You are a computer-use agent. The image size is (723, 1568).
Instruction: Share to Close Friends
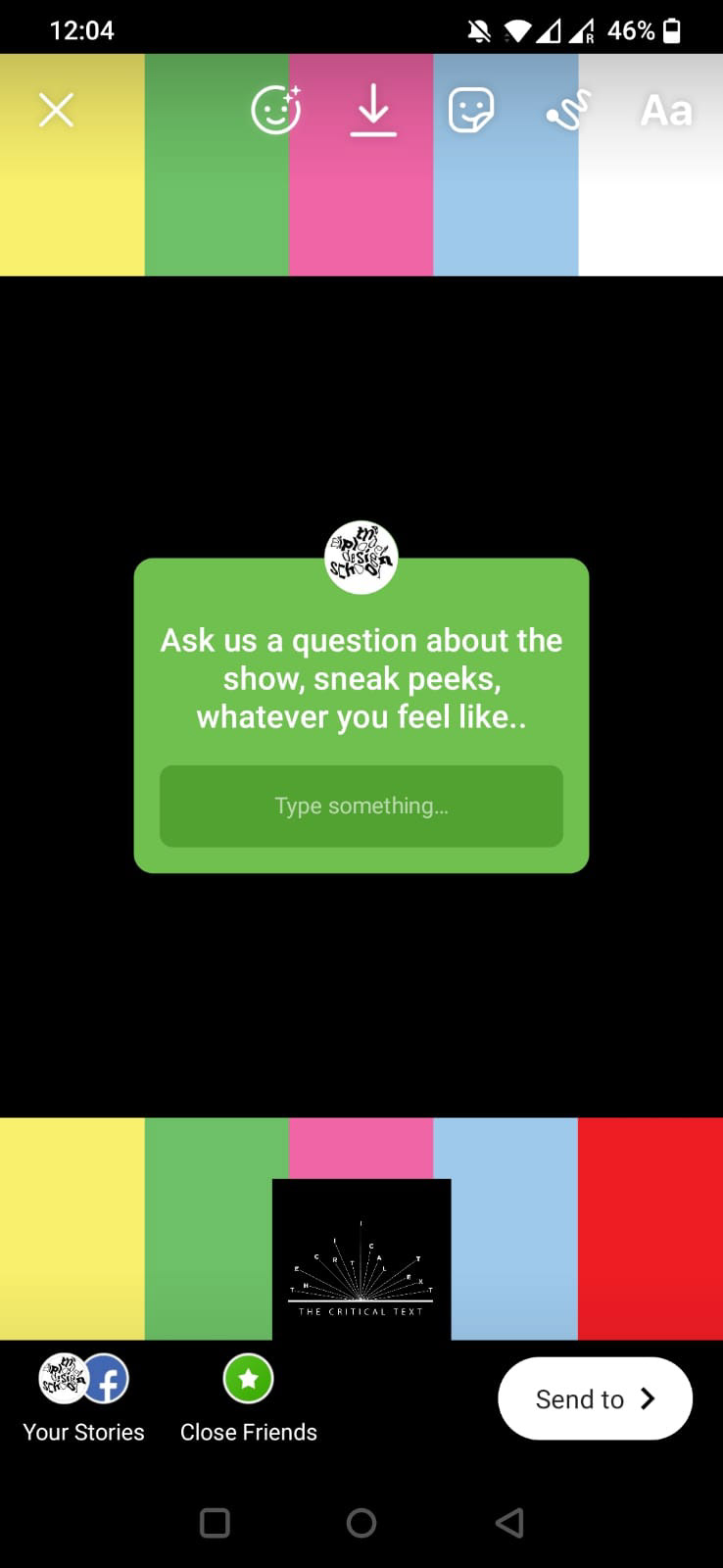point(249,1397)
